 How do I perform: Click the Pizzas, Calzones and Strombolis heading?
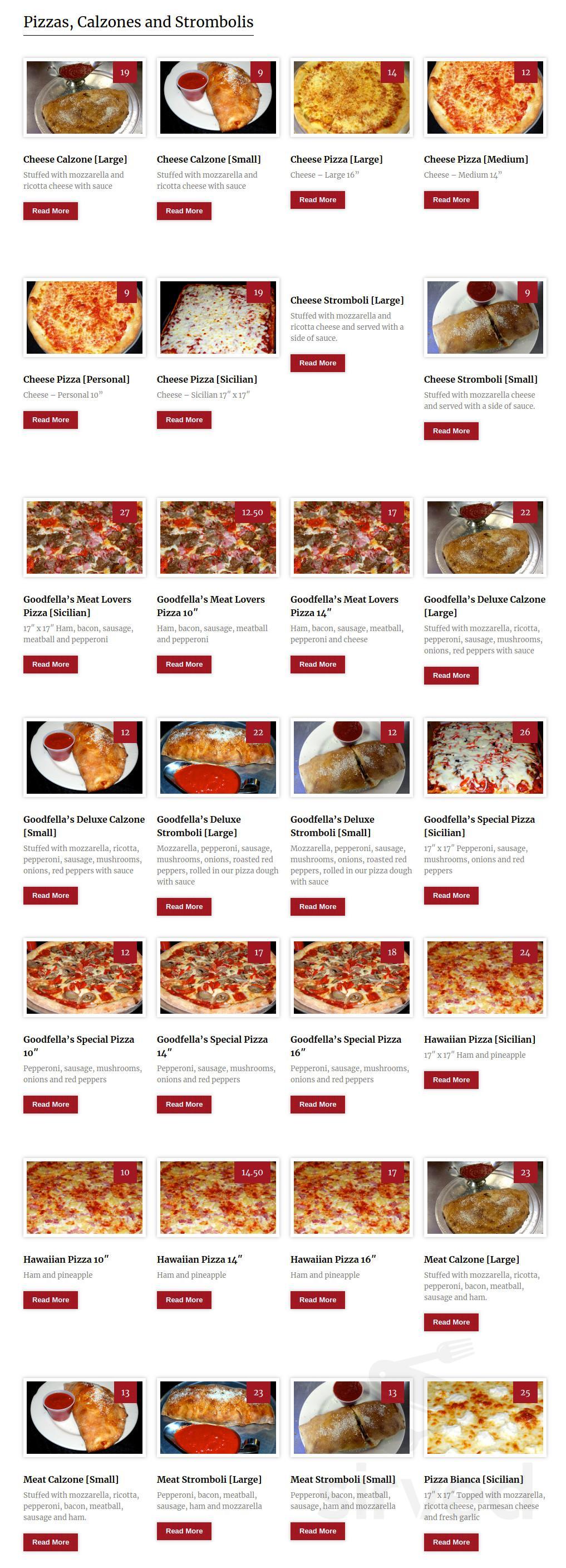click(x=137, y=22)
